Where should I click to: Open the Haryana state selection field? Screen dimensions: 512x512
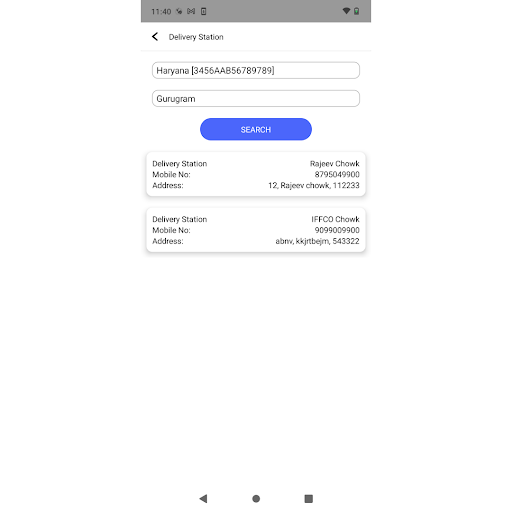[x=256, y=70]
